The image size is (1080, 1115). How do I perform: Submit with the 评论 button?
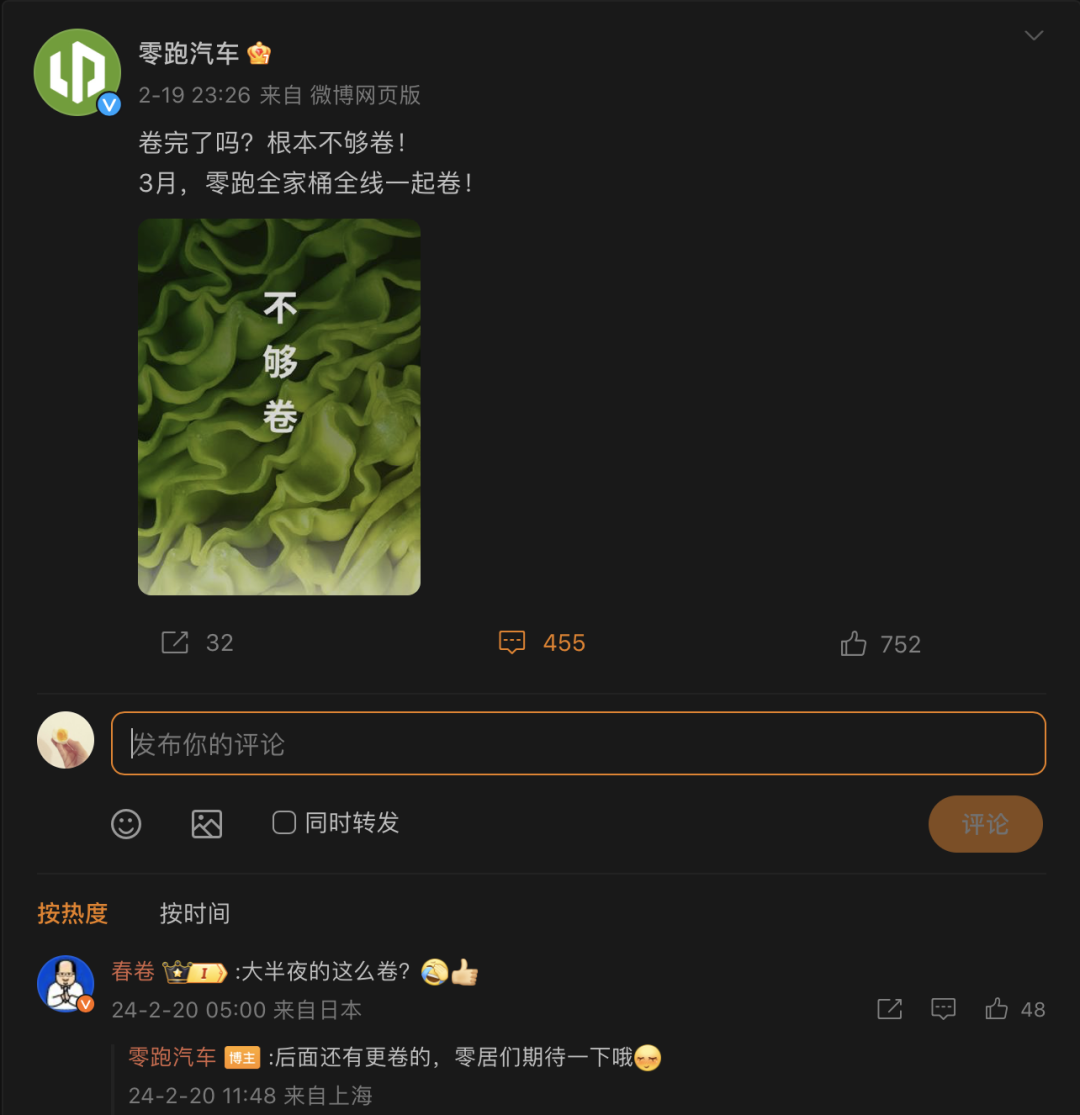click(x=985, y=824)
